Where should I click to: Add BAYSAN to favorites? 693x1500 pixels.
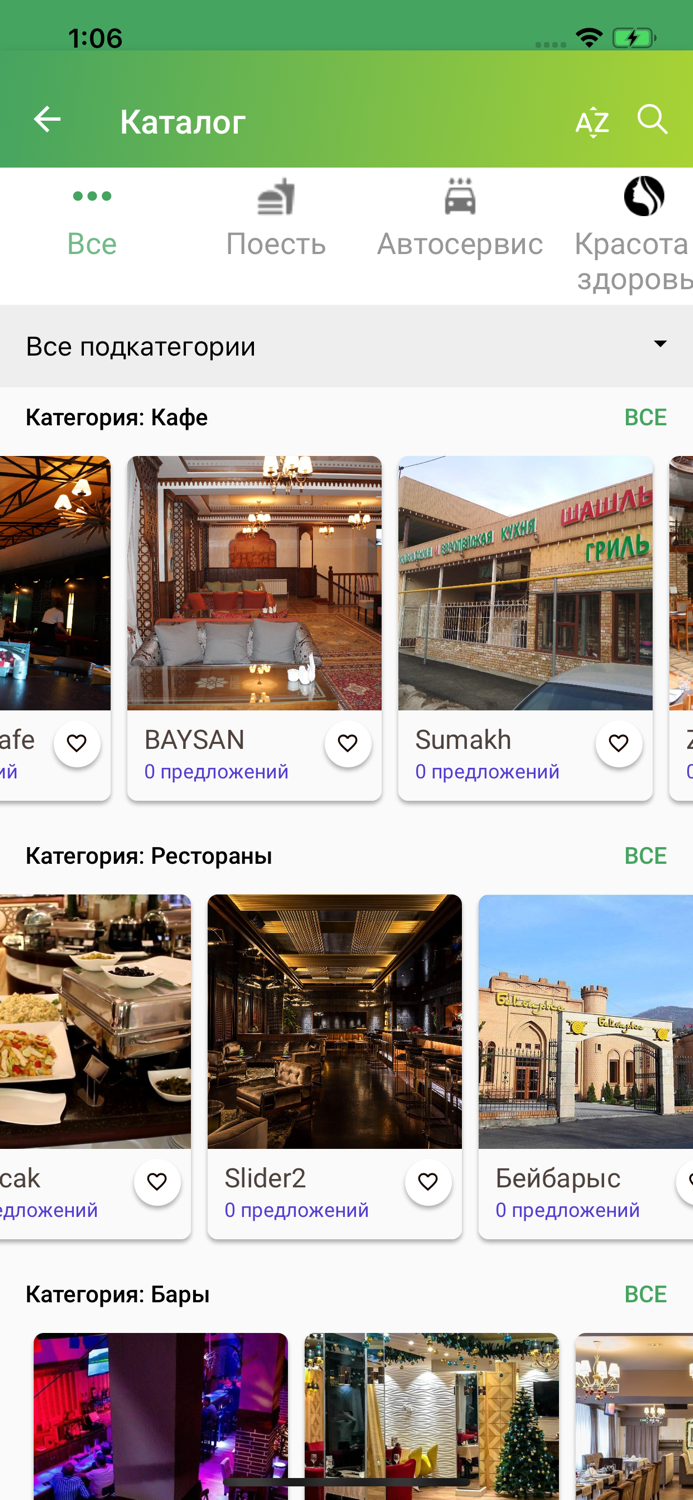click(348, 743)
